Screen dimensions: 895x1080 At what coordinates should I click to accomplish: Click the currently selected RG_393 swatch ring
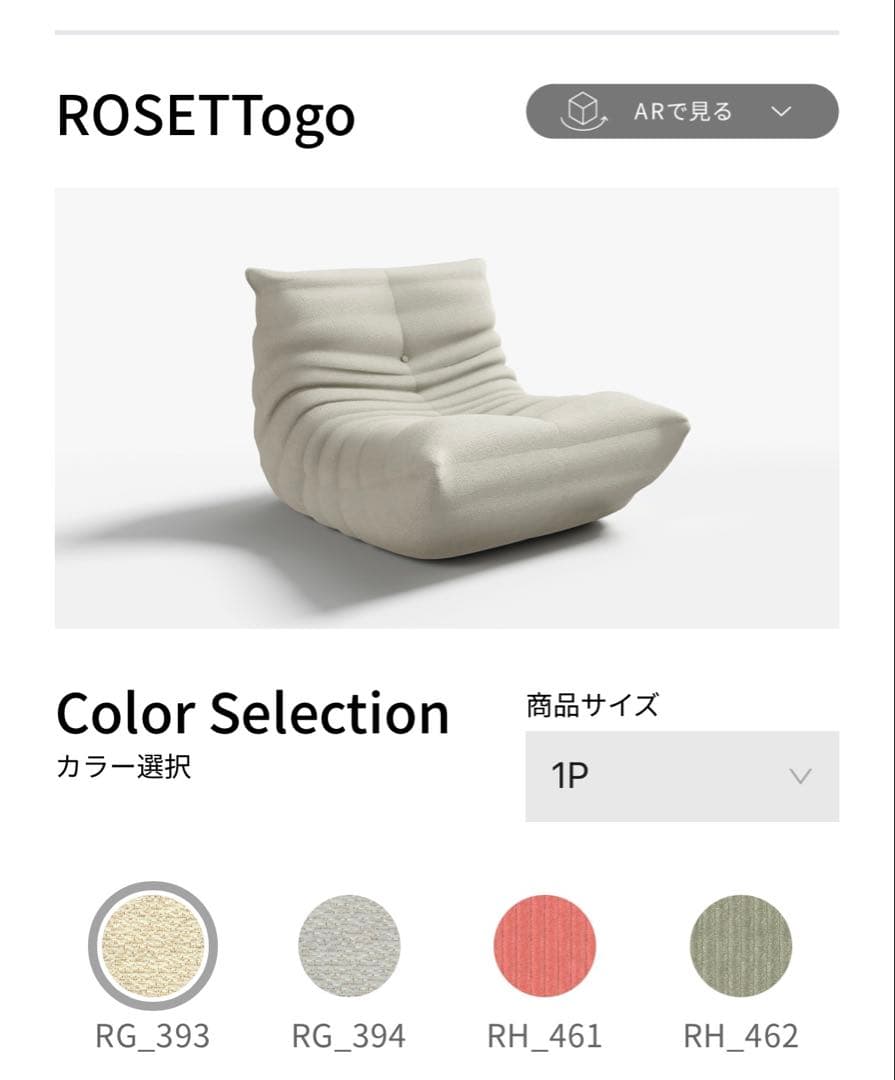click(x=154, y=948)
